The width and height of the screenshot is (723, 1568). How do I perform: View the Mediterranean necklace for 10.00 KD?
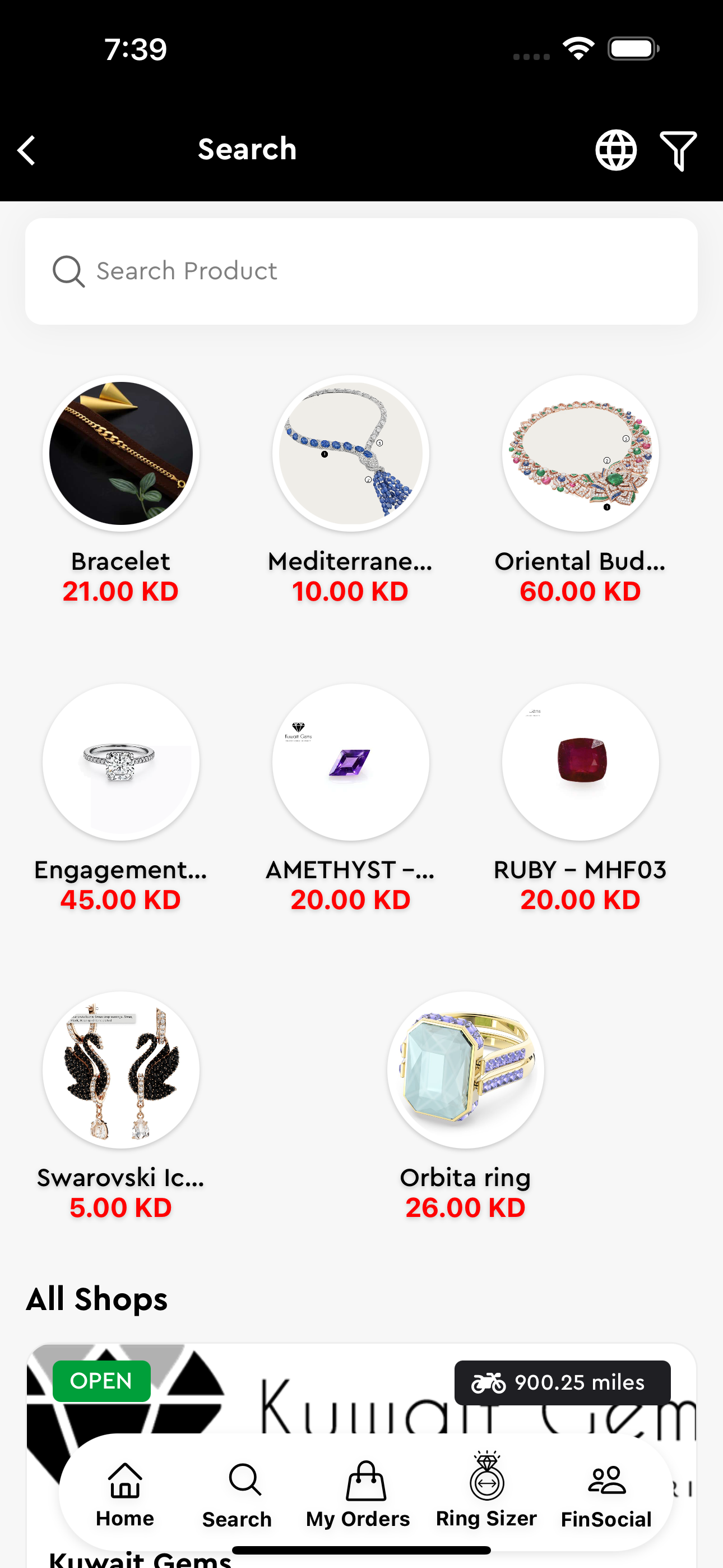(350, 454)
